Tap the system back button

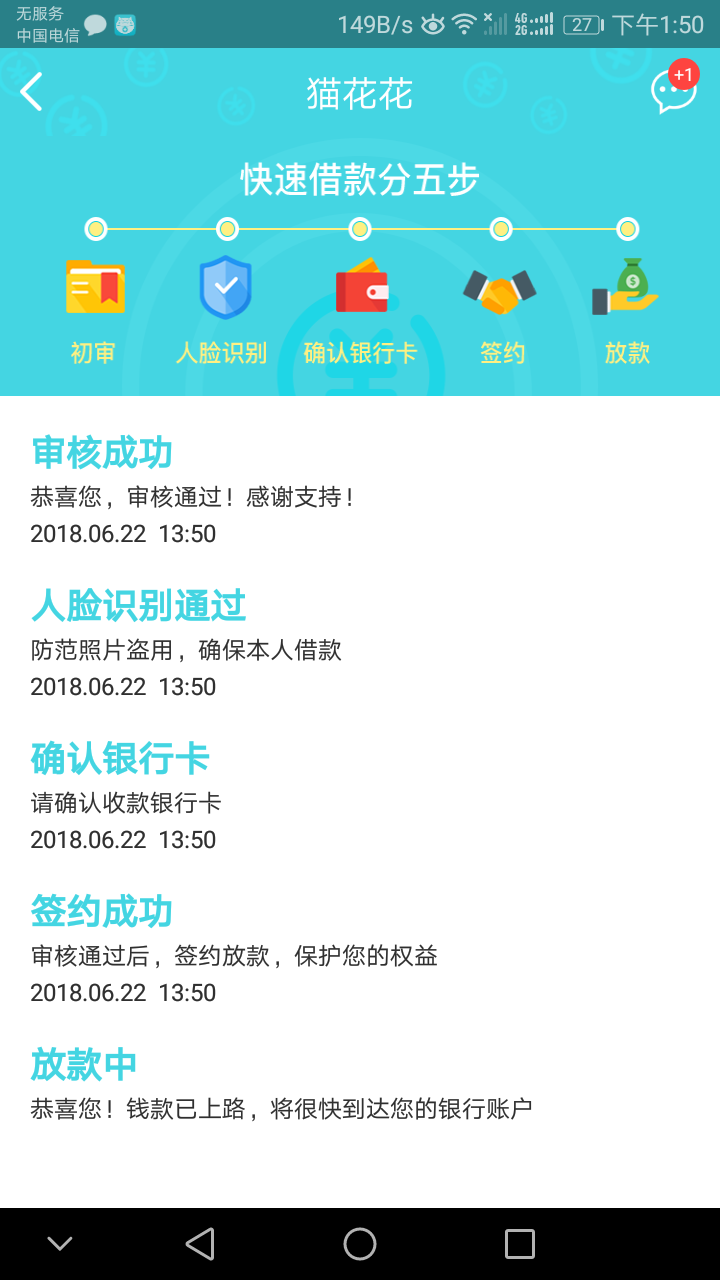[200, 1244]
